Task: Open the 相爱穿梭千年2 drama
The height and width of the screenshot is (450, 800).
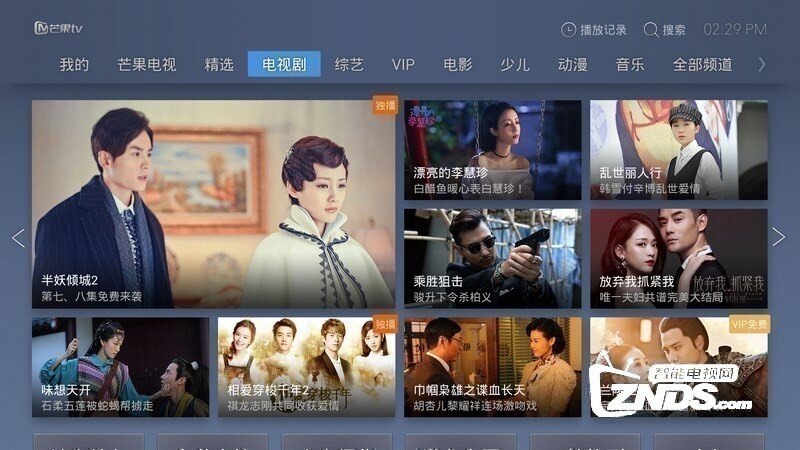Action: [x=307, y=367]
